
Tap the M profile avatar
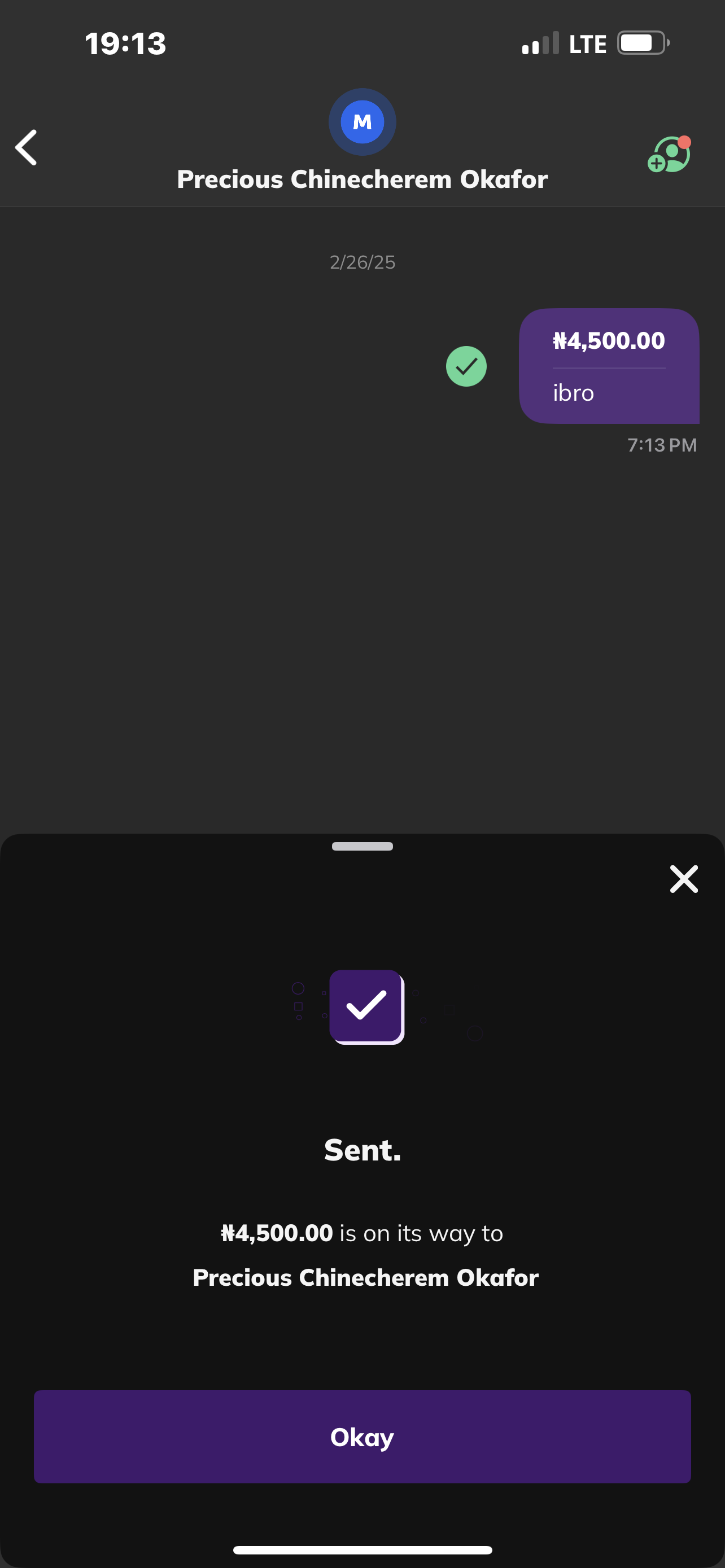coord(362,122)
